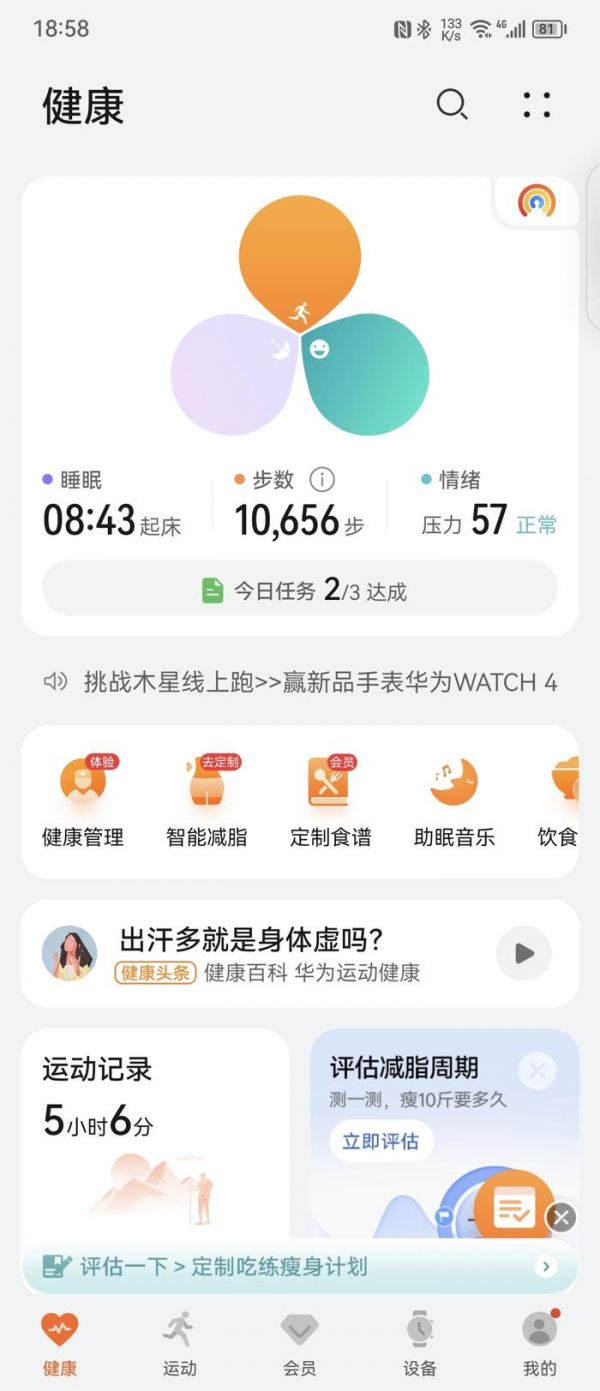
Task: Play the 出汗多就是身体虚吗 article
Action: coord(525,953)
